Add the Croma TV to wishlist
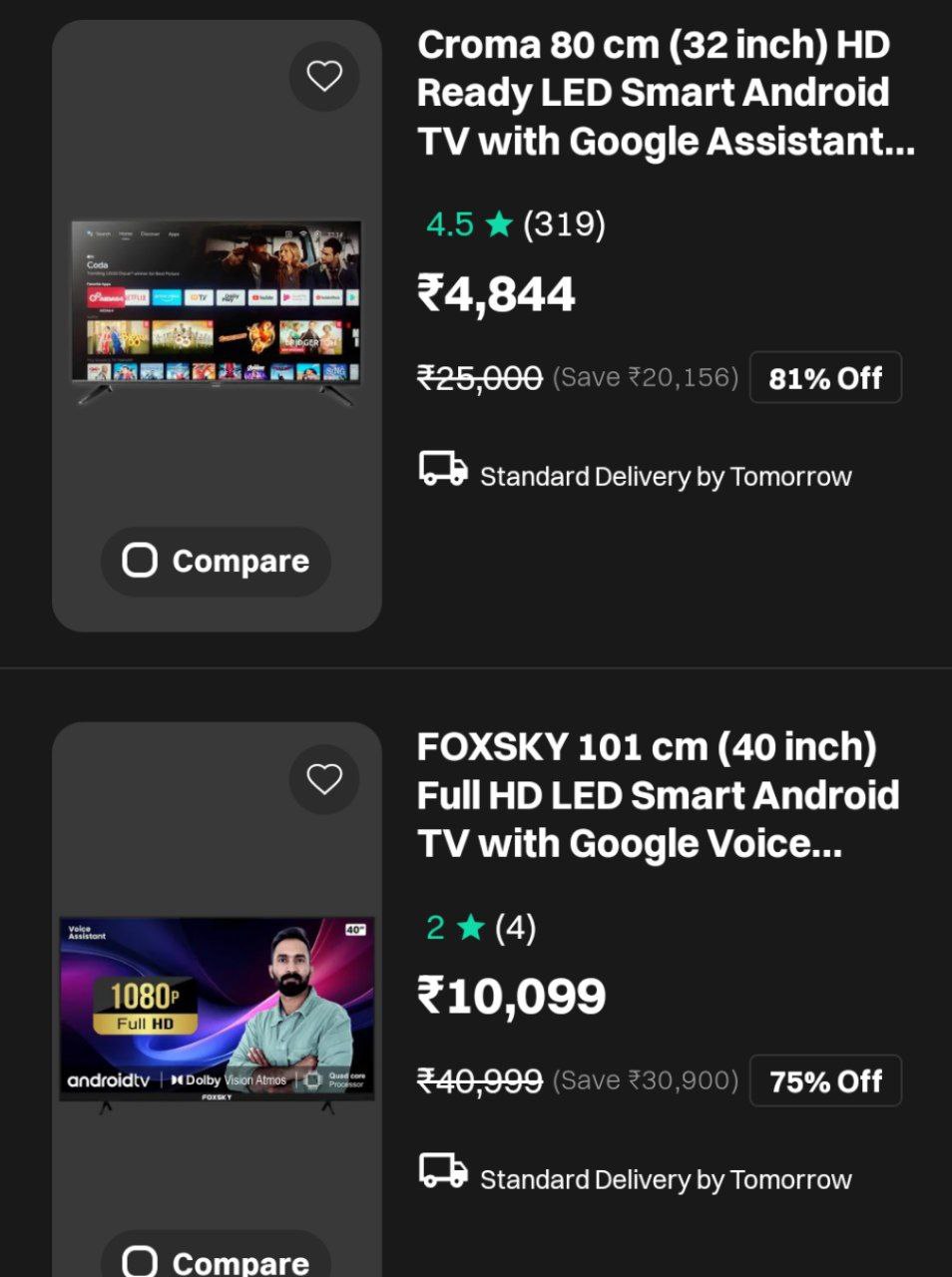Image resolution: width=952 pixels, height=1277 pixels. [x=323, y=76]
